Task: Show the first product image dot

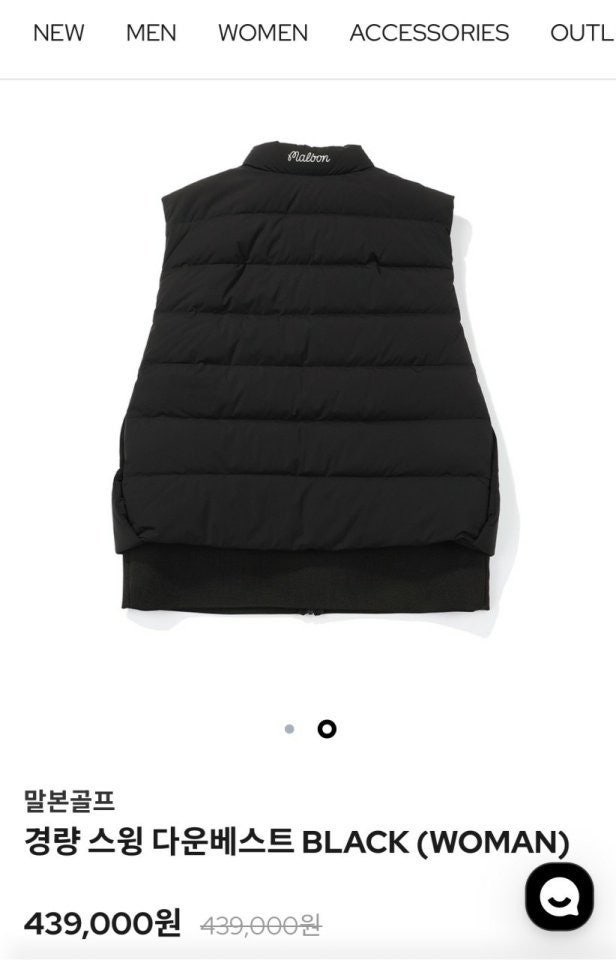Action: [x=290, y=729]
